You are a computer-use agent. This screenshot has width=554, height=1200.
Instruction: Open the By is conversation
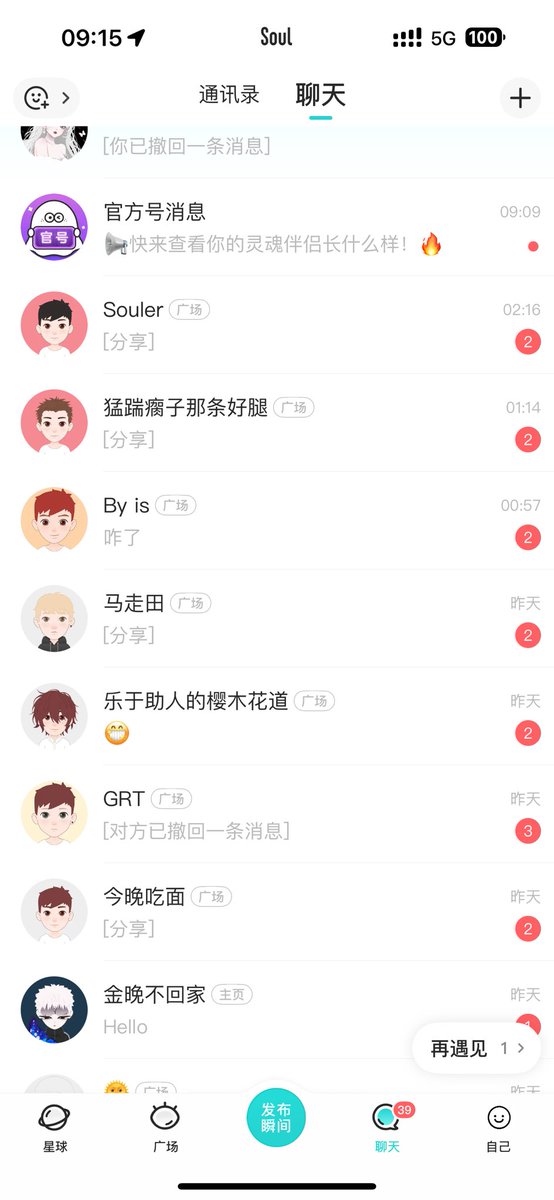[x=277, y=521]
